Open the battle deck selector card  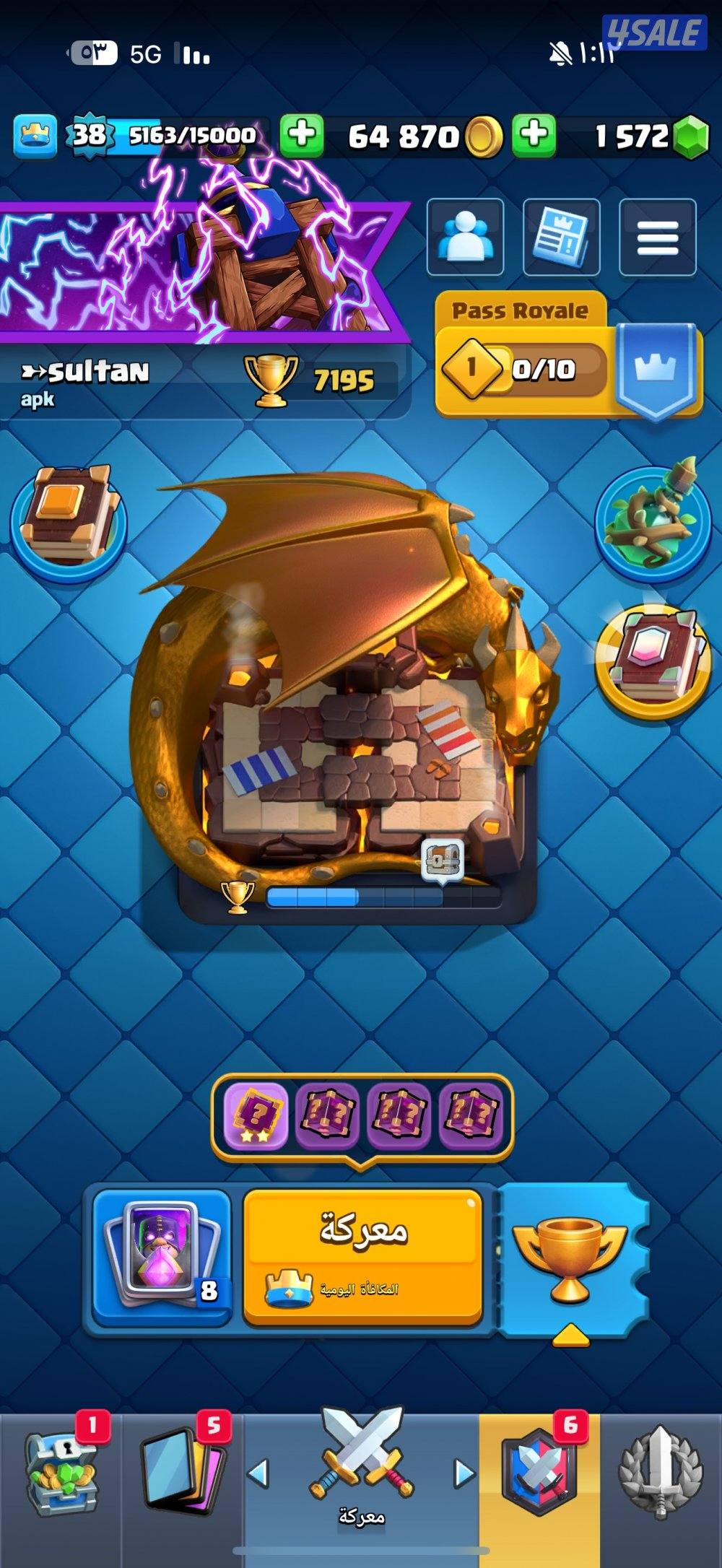[162, 1256]
